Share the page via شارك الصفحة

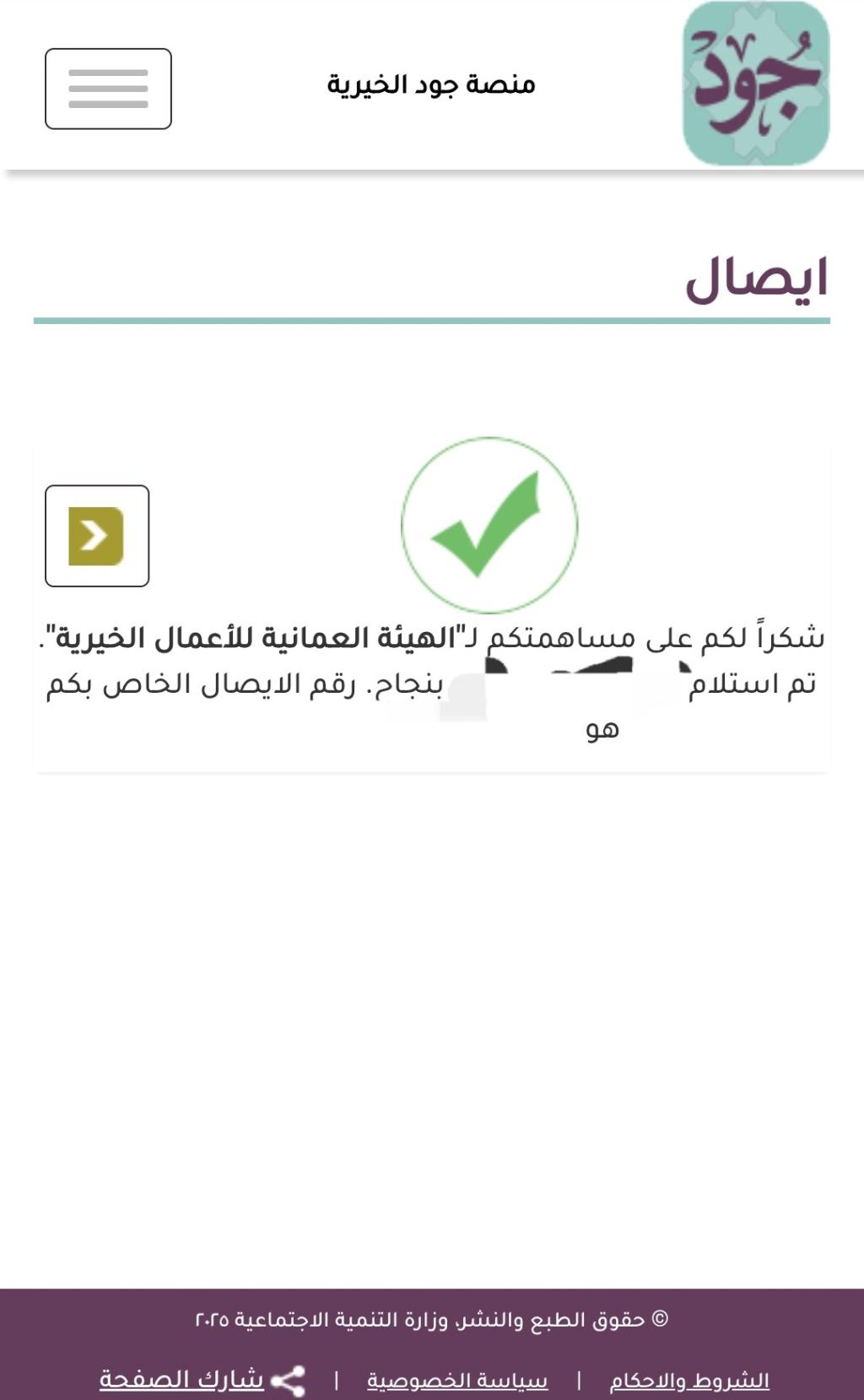pos(202,1381)
